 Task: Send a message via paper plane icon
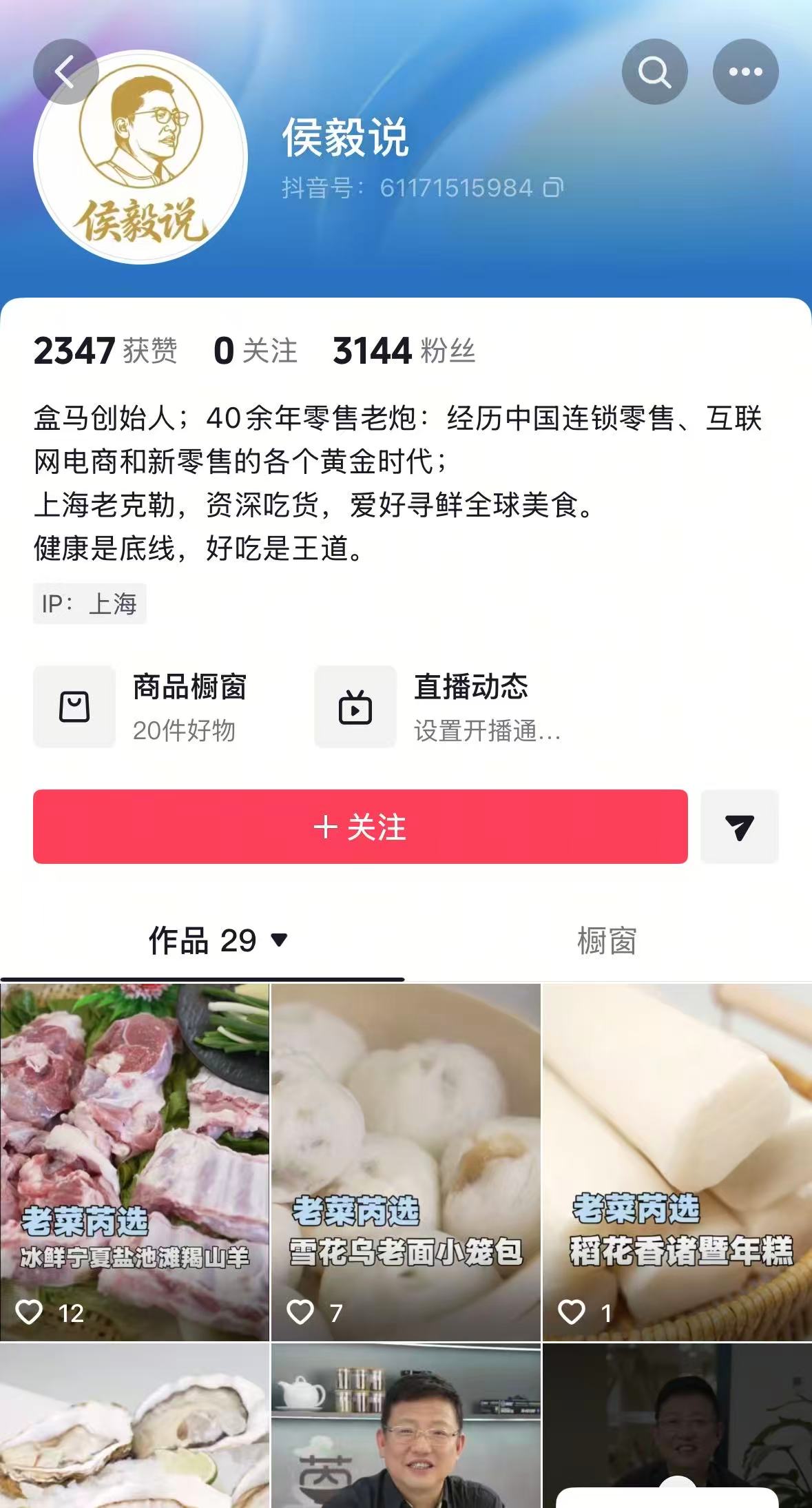click(x=740, y=827)
